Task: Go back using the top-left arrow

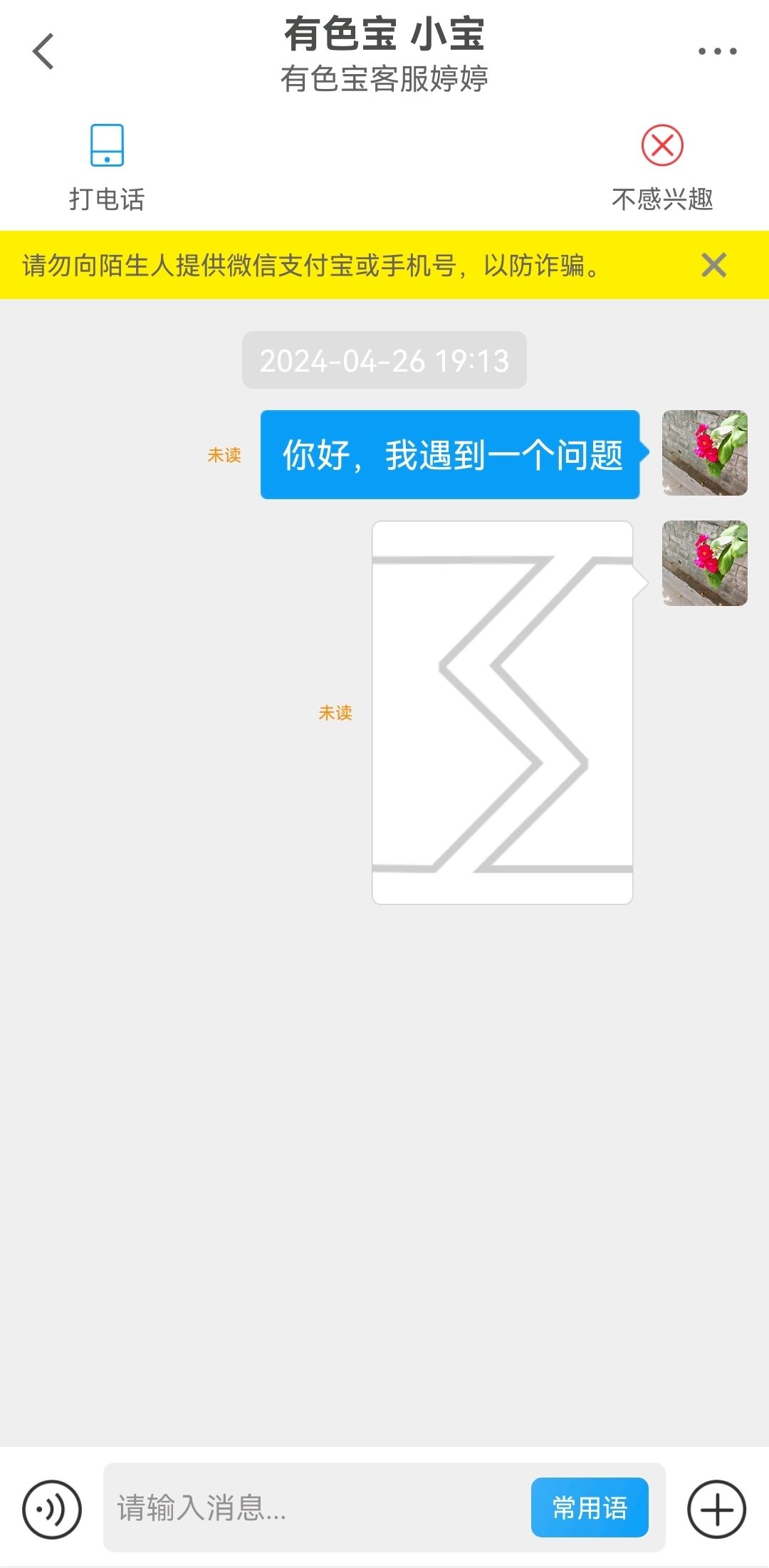Action: tap(43, 51)
